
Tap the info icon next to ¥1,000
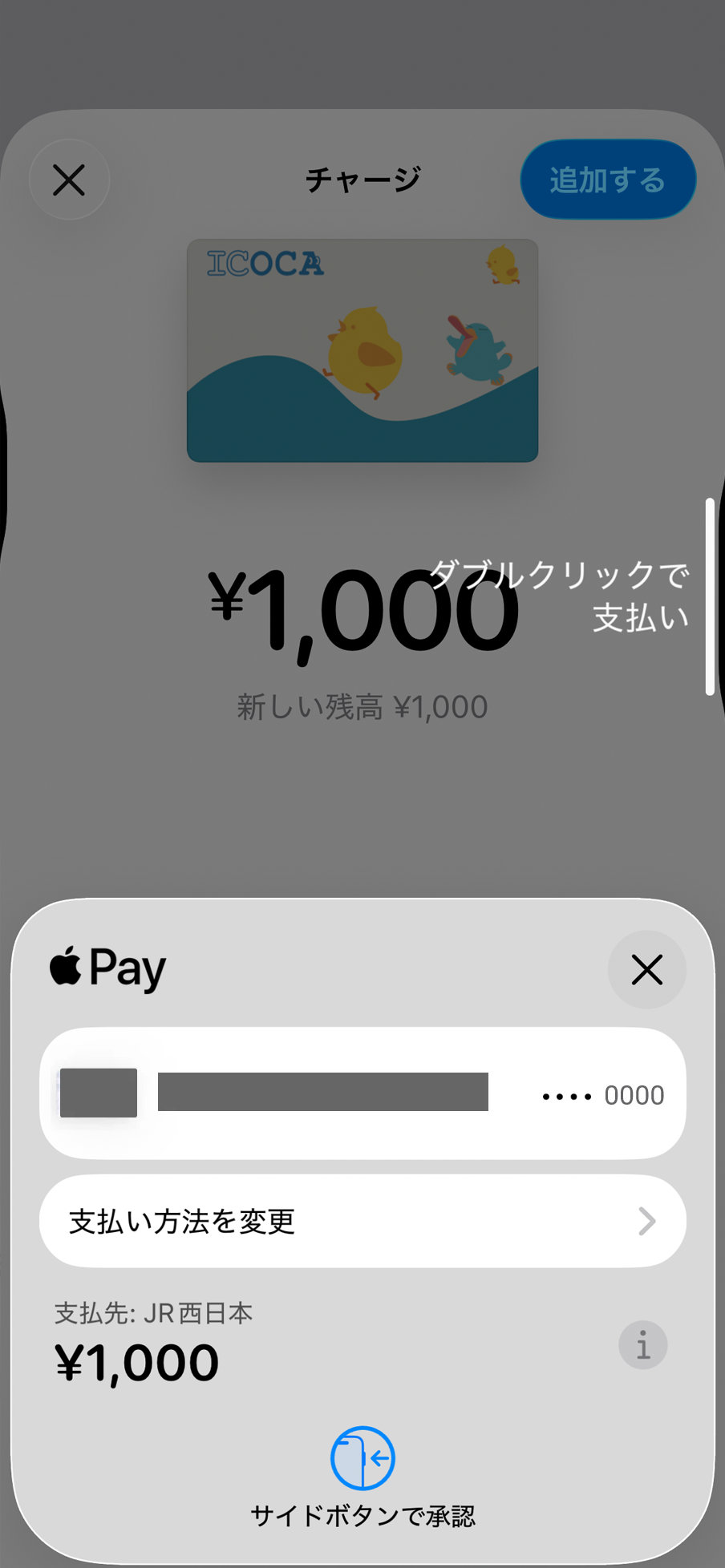pyautogui.click(x=642, y=1345)
